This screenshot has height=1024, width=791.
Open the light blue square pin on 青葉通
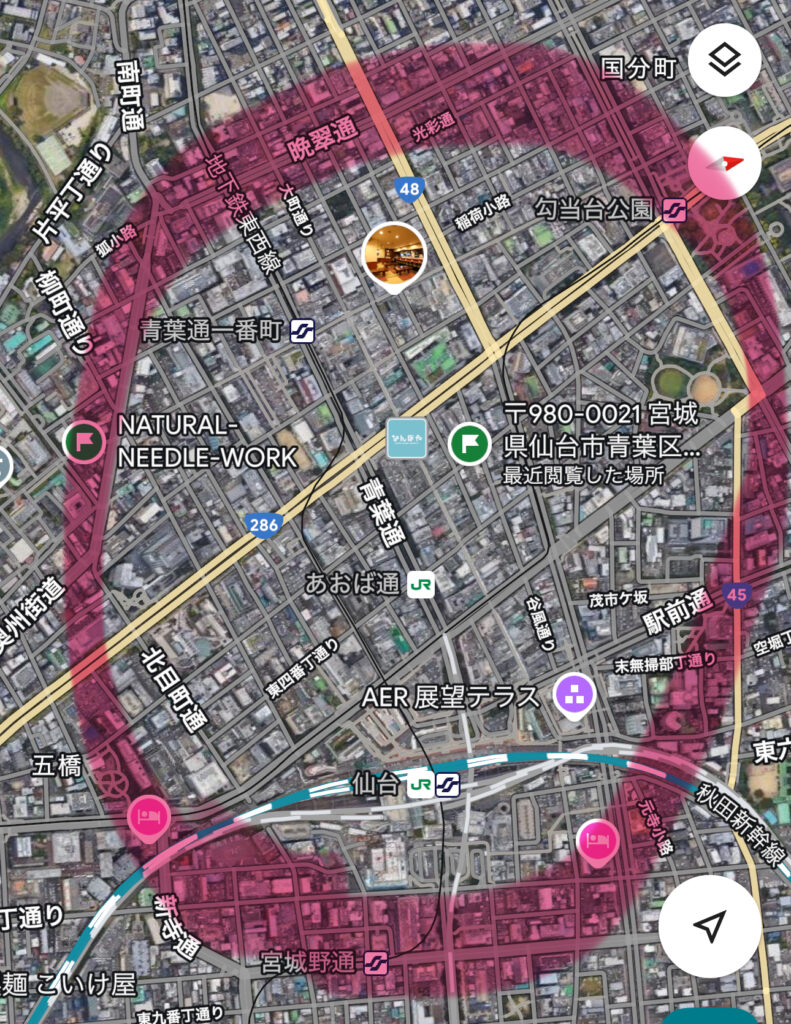tap(407, 439)
